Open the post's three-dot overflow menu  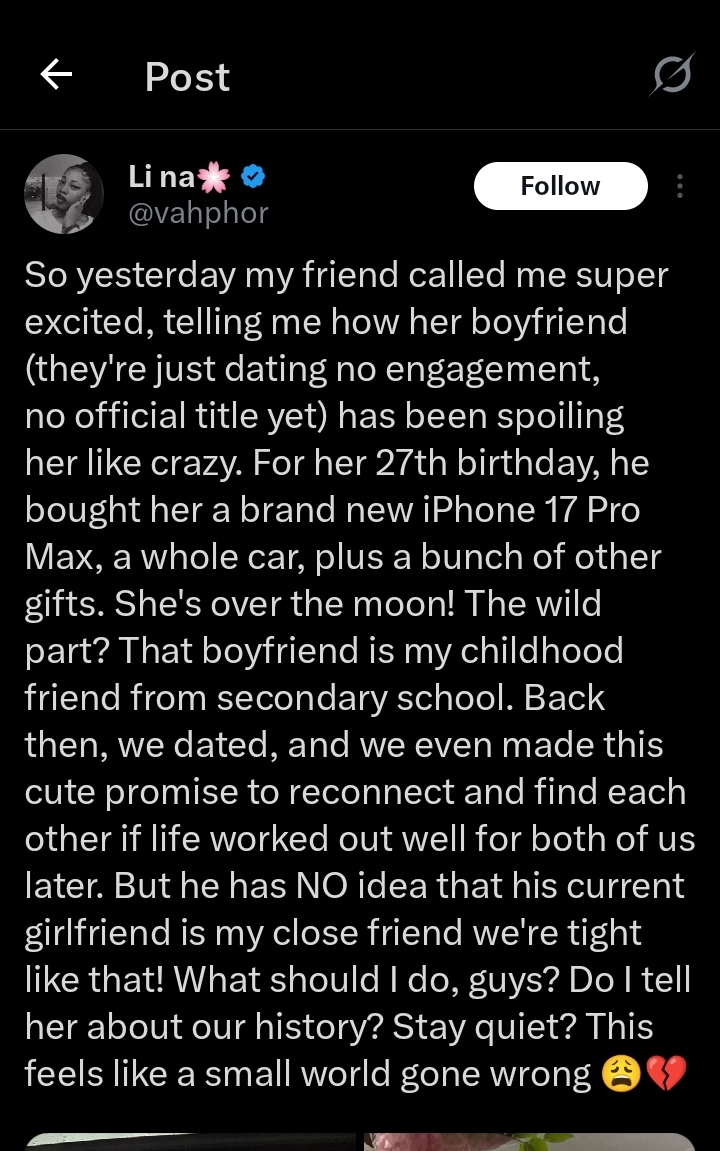680,186
